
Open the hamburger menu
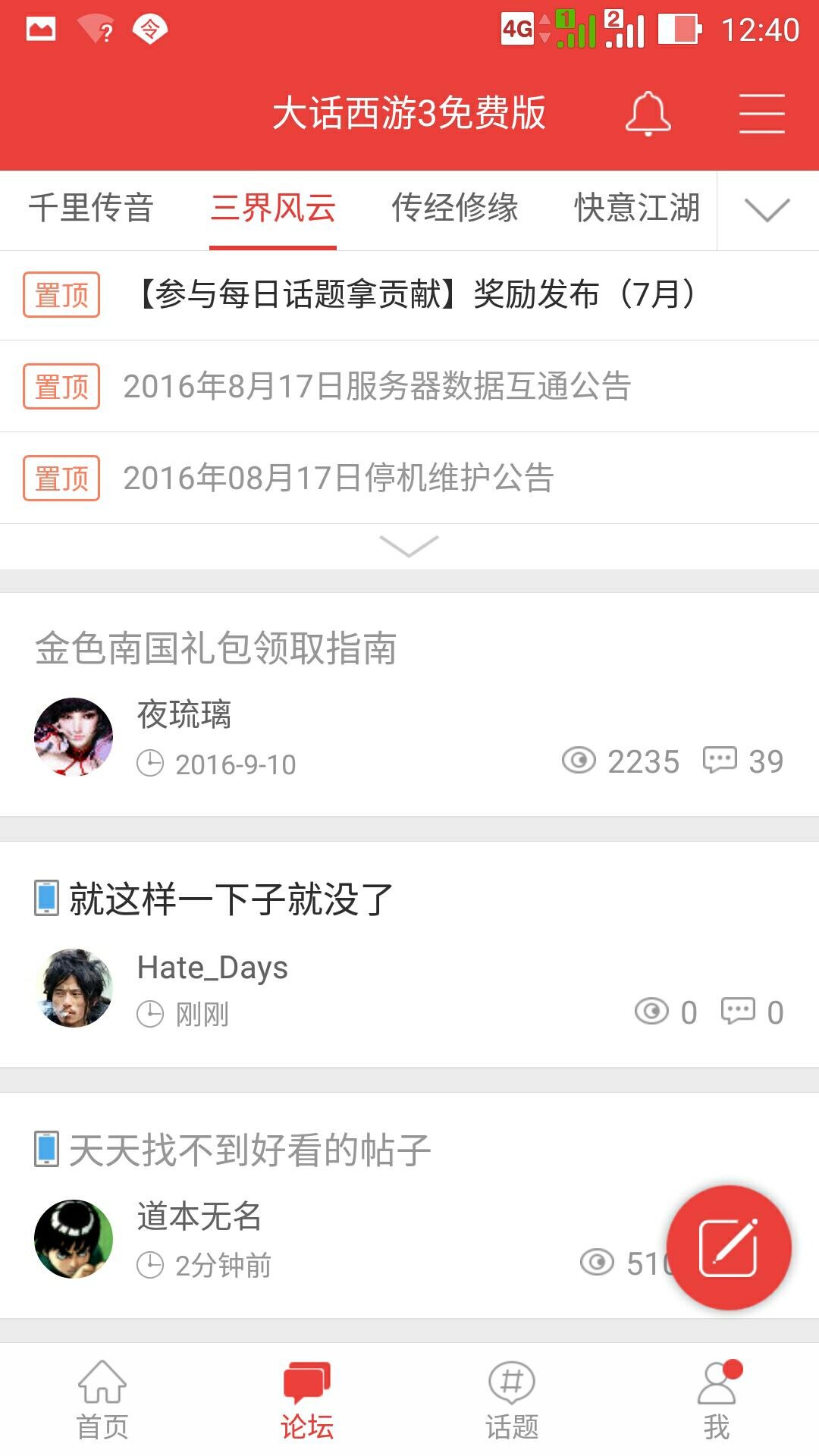click(761, 114)
